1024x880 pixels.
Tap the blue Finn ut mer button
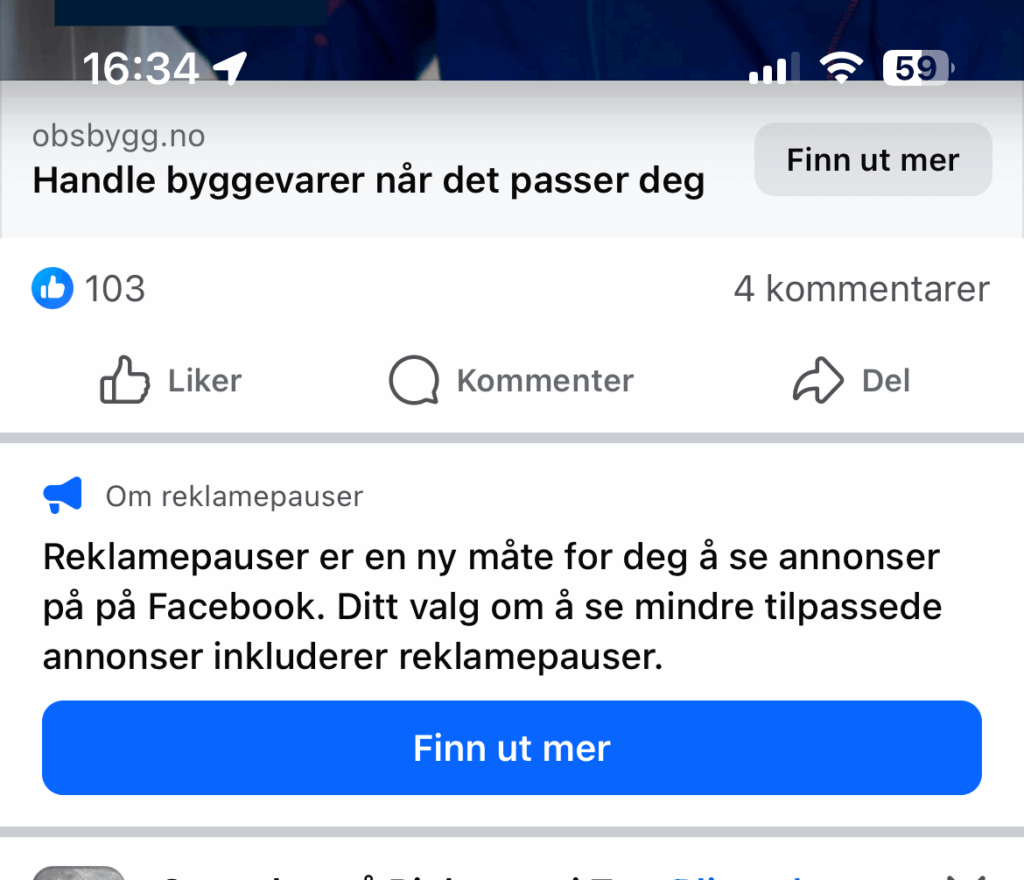(511, 748)
